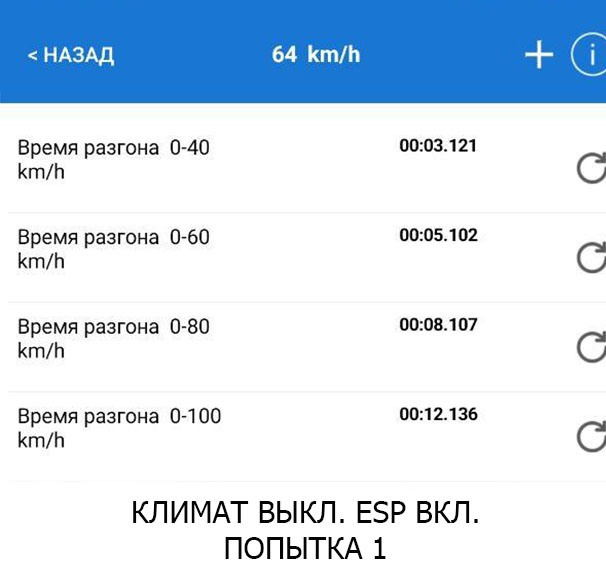Reset the 0-60 km/h acceleration time

pos(593,258)
